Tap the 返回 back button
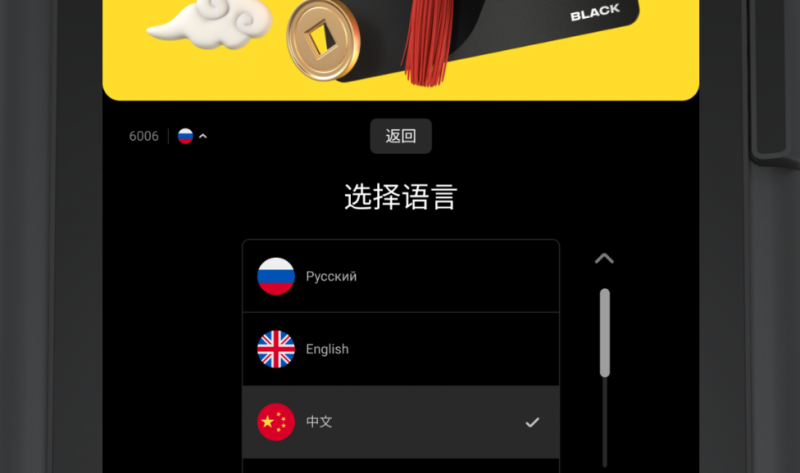The image size is (800, 473). [400, 136]
